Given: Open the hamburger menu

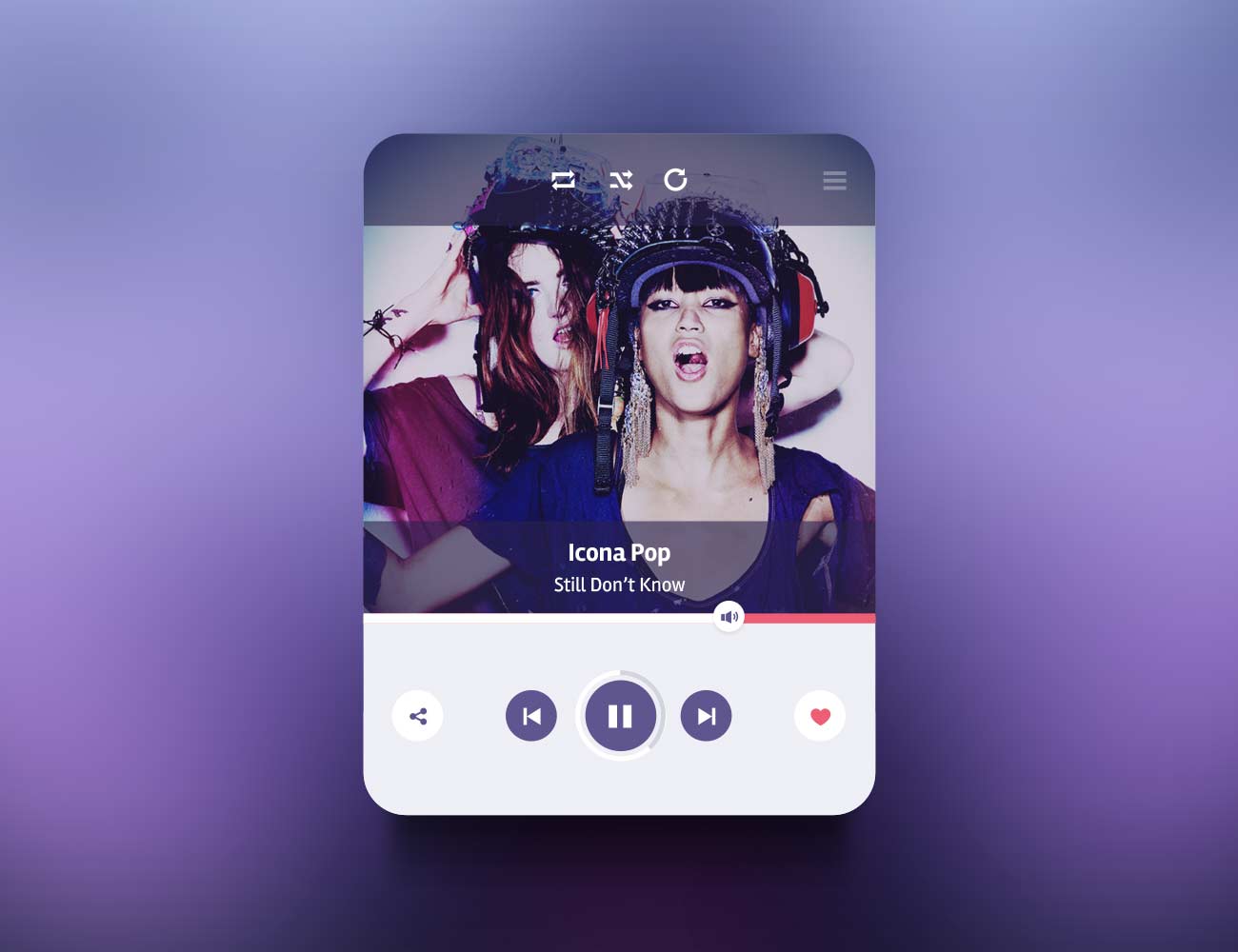Looking at the screenshot, I should [834, 180].
